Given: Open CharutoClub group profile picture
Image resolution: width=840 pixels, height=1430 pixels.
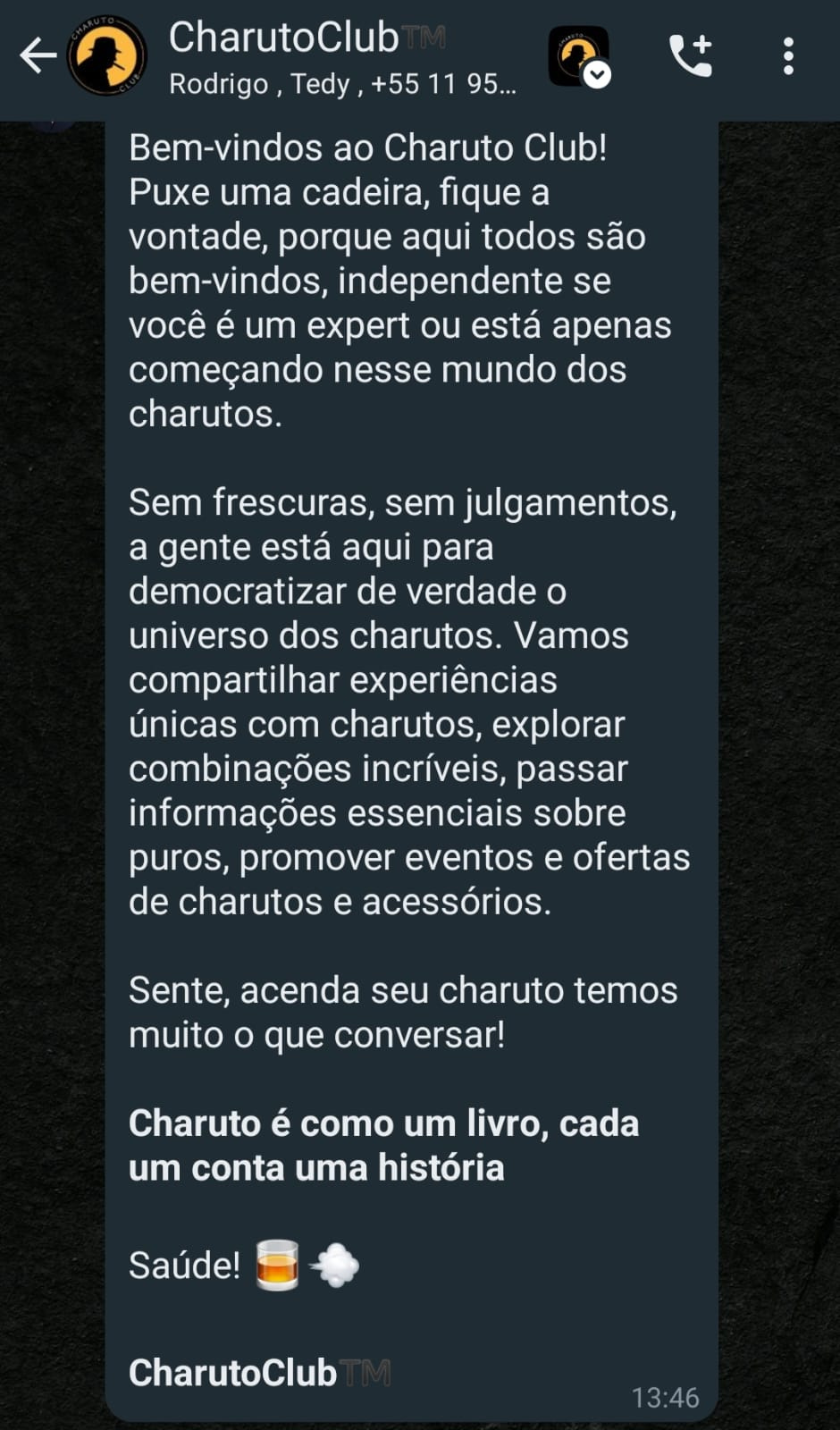Looking at the screenshot, I should point(107,56).
